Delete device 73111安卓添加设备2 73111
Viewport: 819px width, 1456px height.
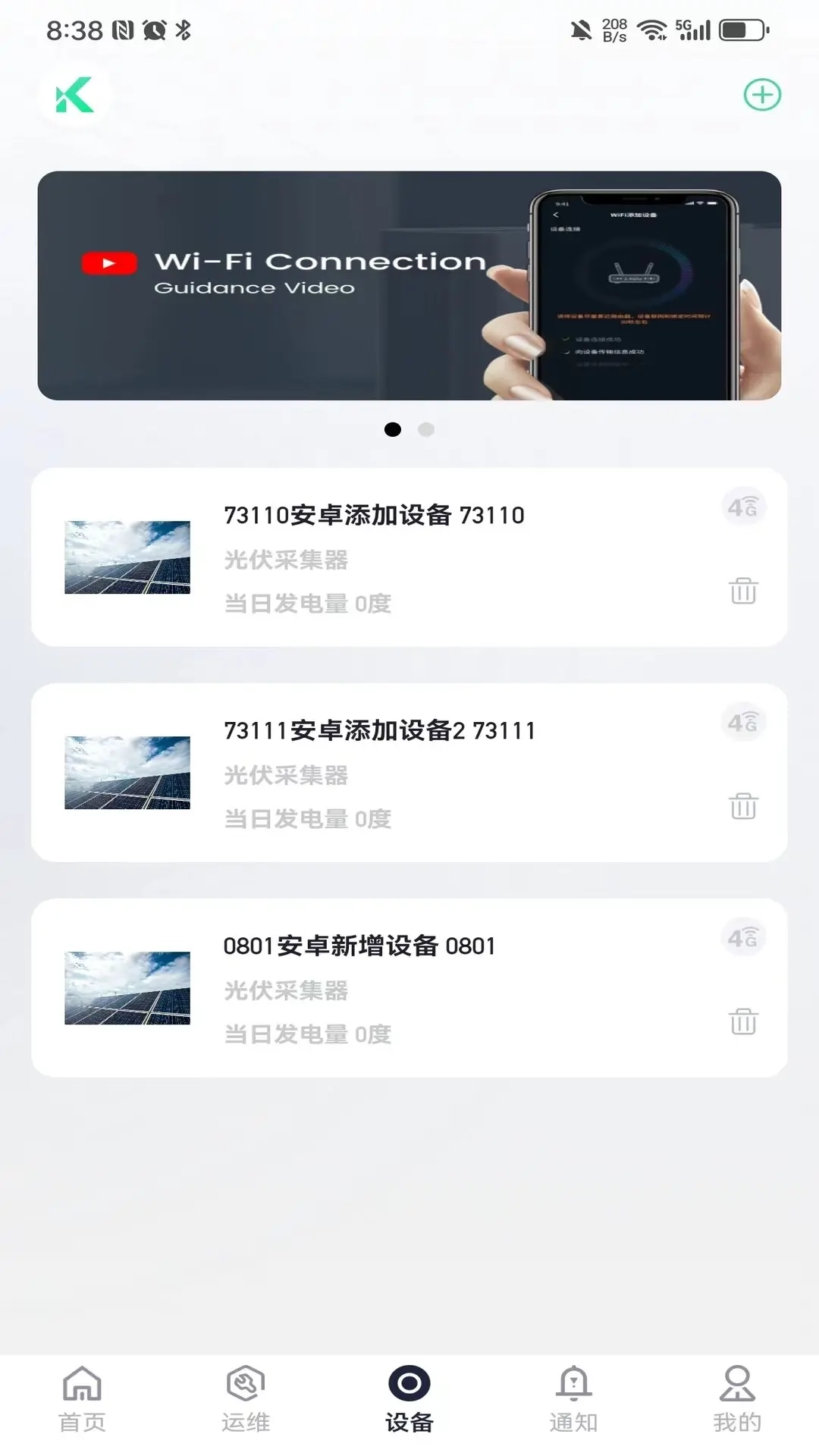pyautogui.click(x=743, y=806)
